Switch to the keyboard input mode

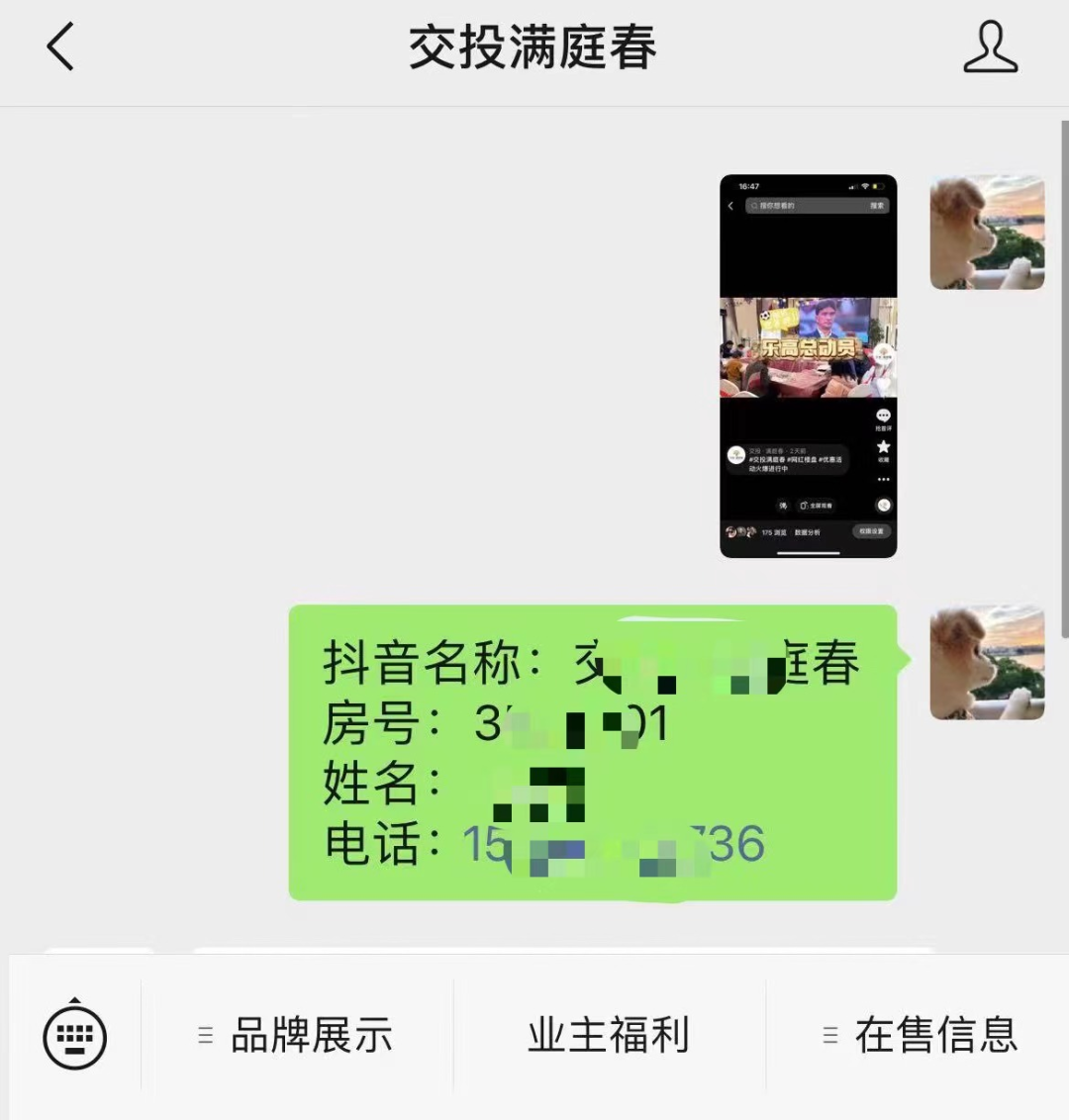(x=75, y=1035)
